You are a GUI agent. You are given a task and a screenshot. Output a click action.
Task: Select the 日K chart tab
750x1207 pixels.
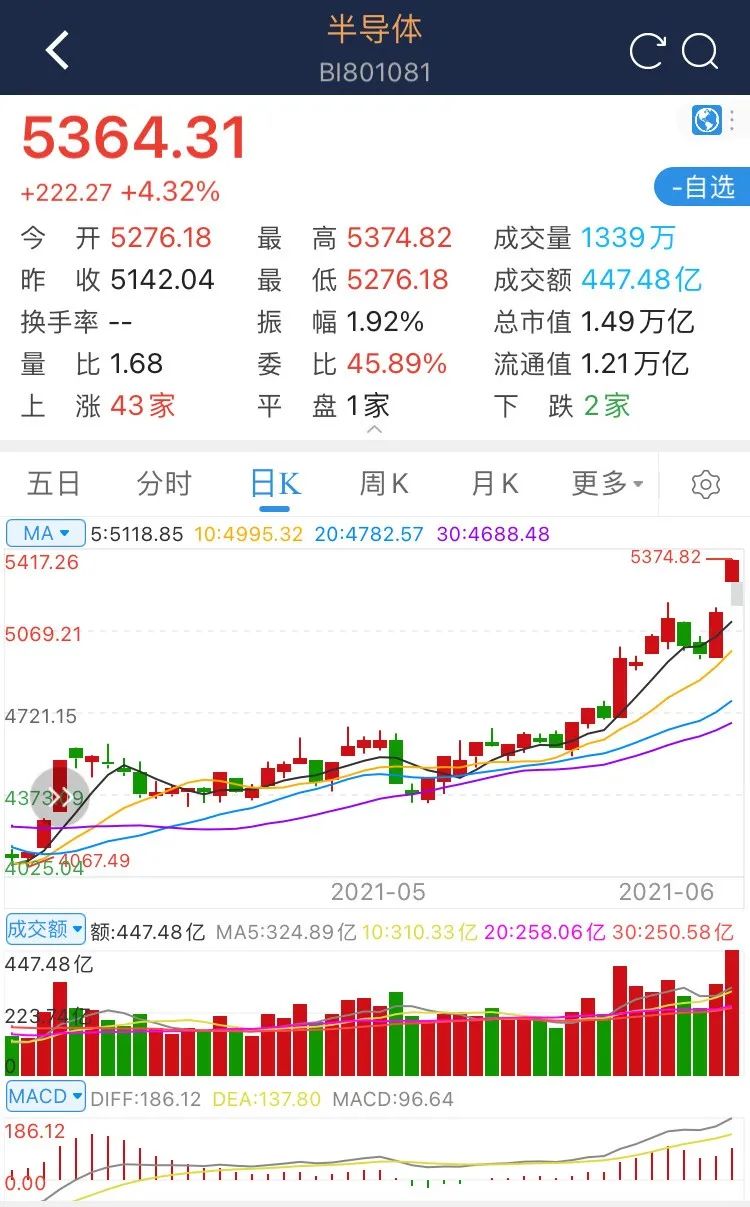click(x=275, y=484)
